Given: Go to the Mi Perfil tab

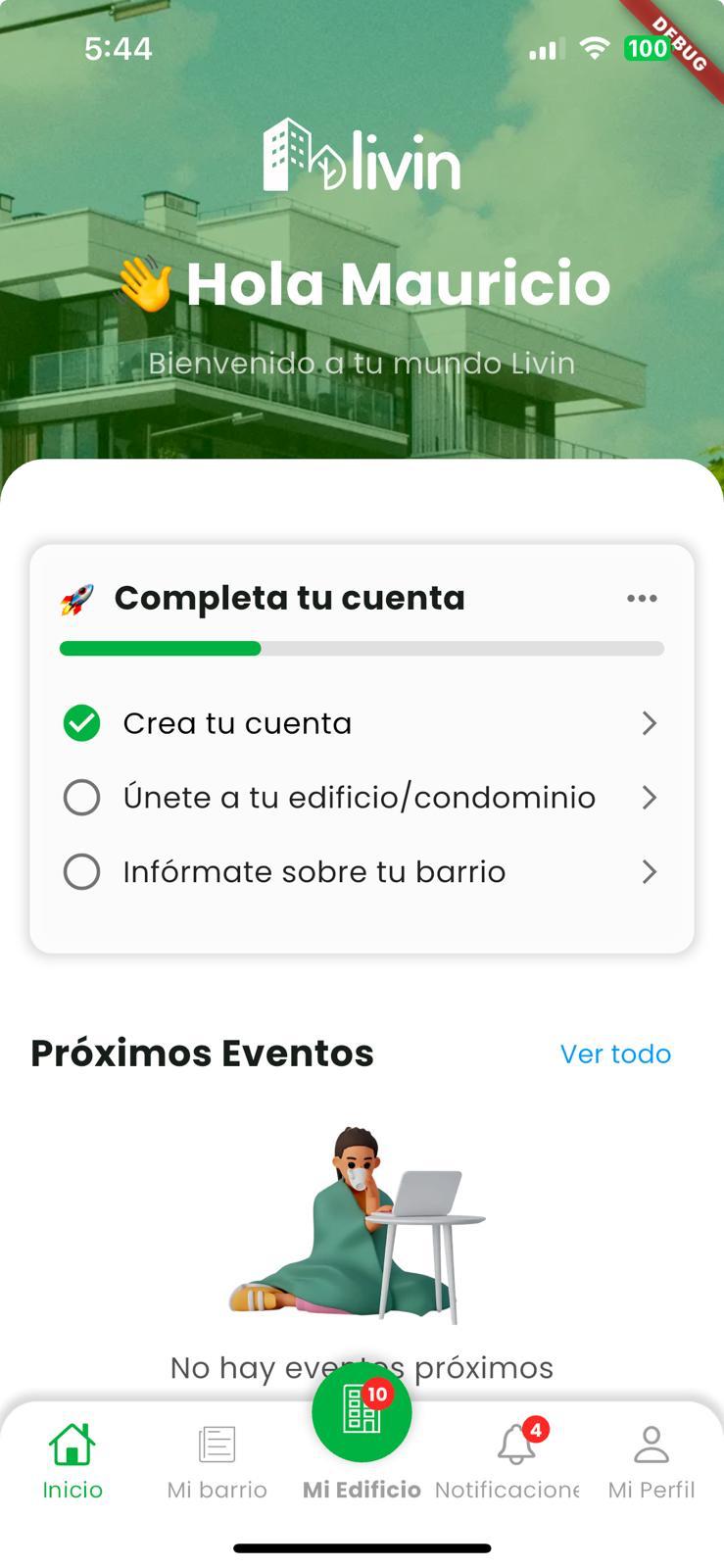Looking at the screenshot, I should 652,1460.
